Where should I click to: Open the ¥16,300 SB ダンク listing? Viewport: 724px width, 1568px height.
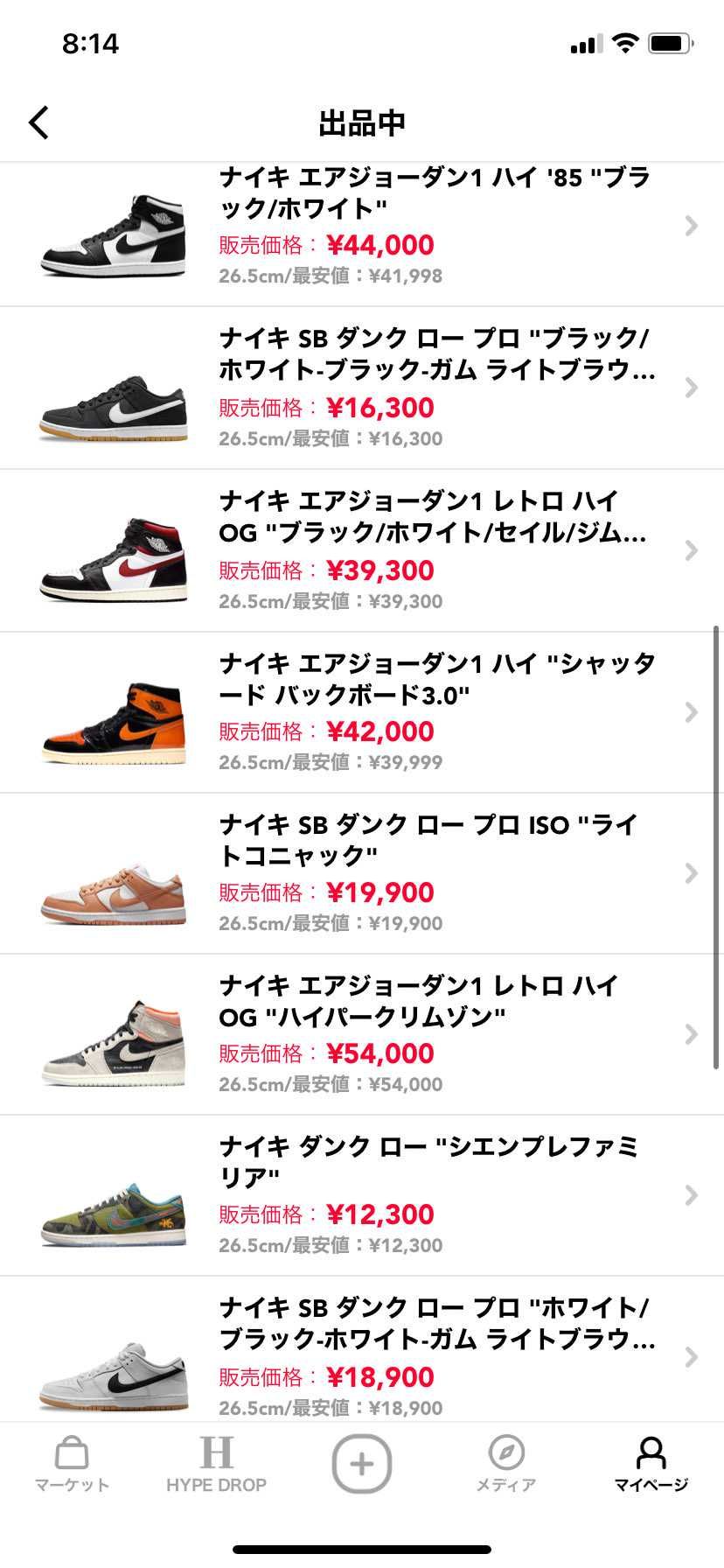click(692, 388)
